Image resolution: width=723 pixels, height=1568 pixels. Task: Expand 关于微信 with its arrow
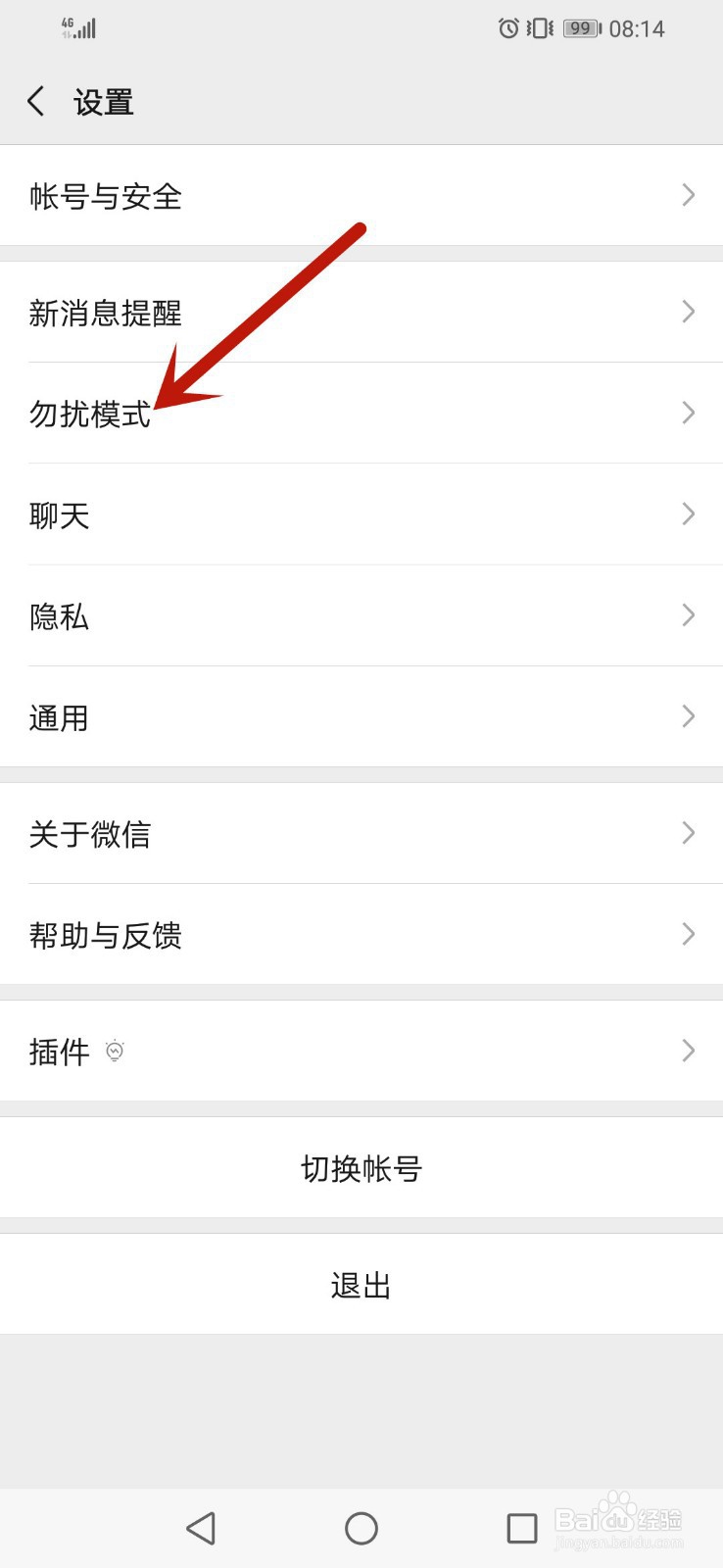point(687,833)
